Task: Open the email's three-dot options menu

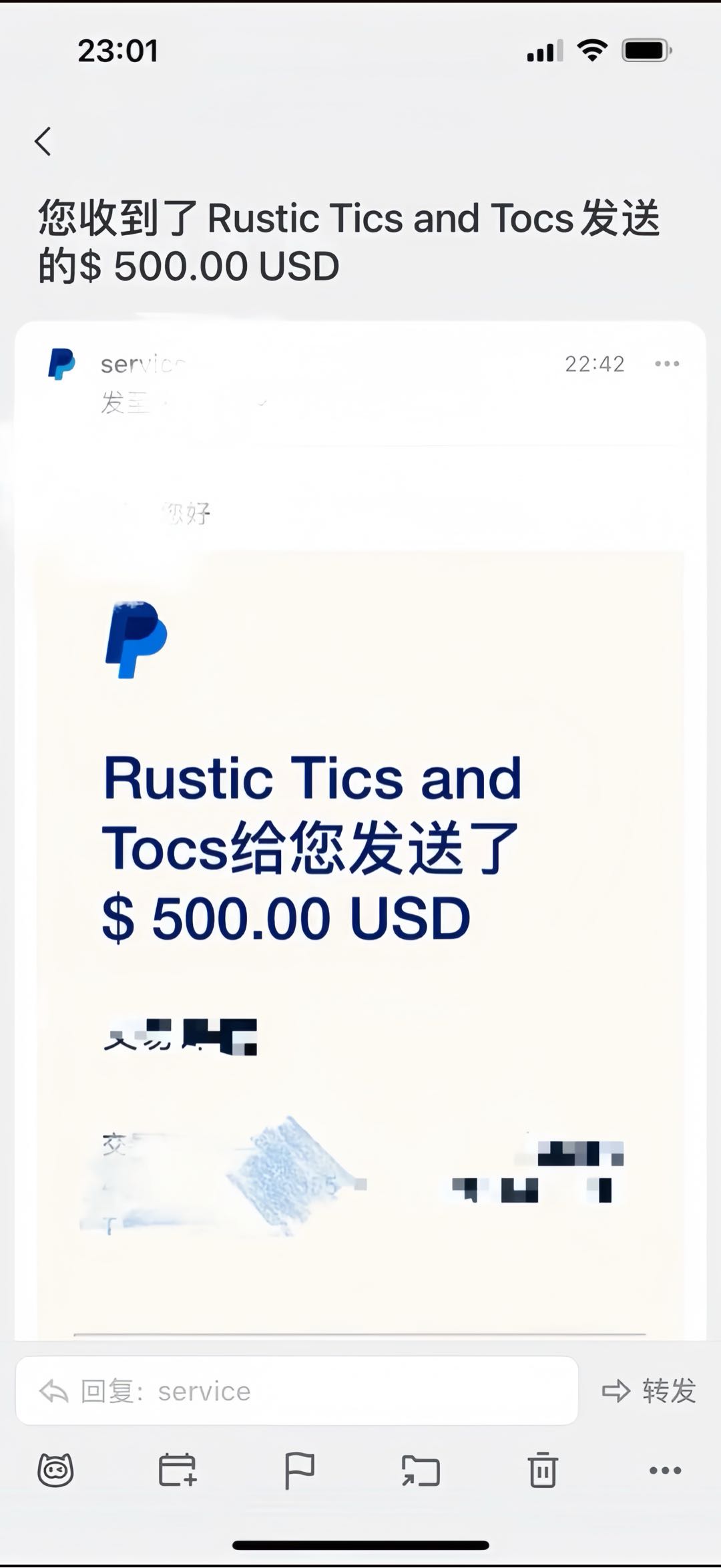Action: 667,364
